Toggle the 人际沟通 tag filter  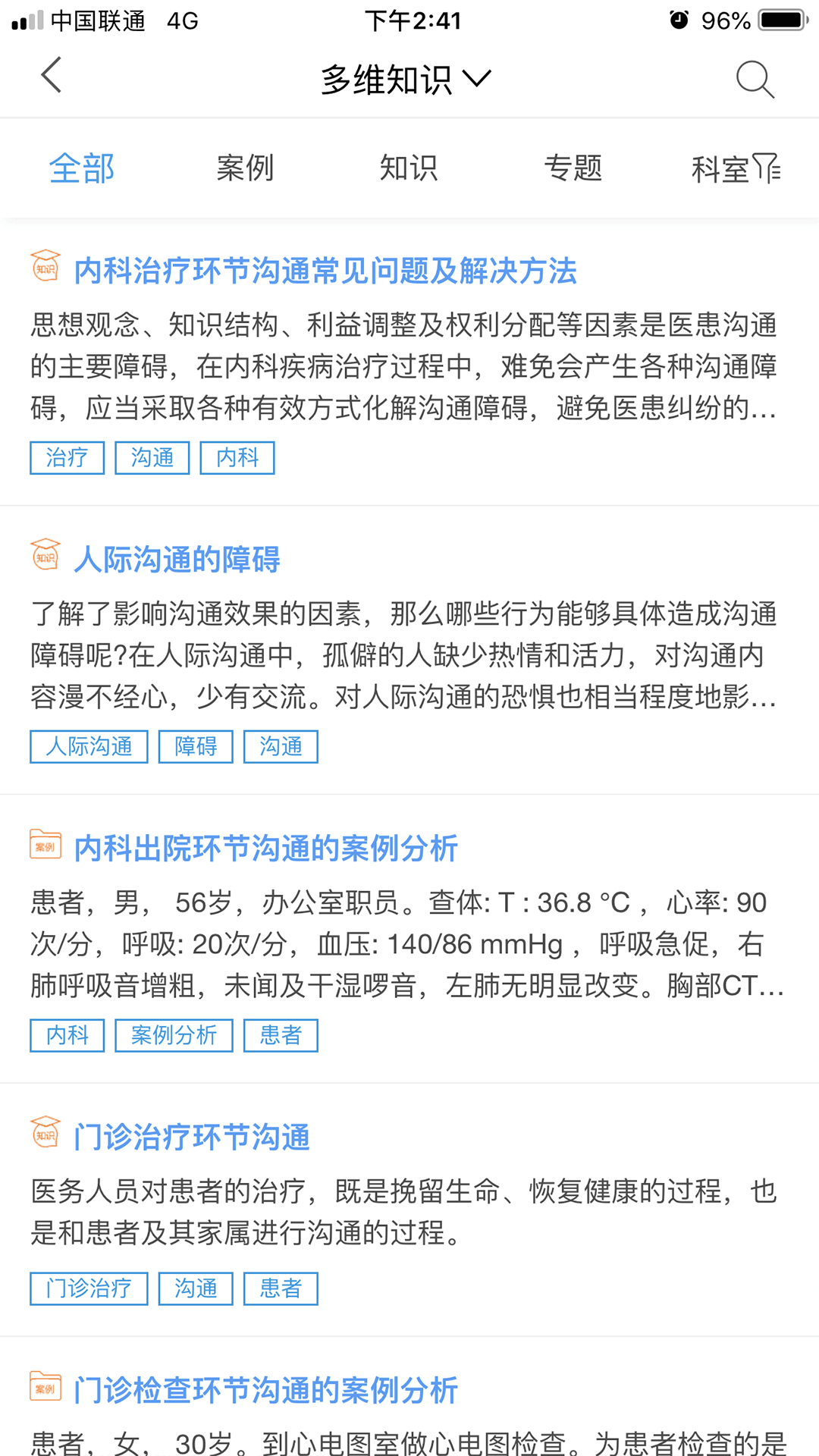tap(88, 746)
